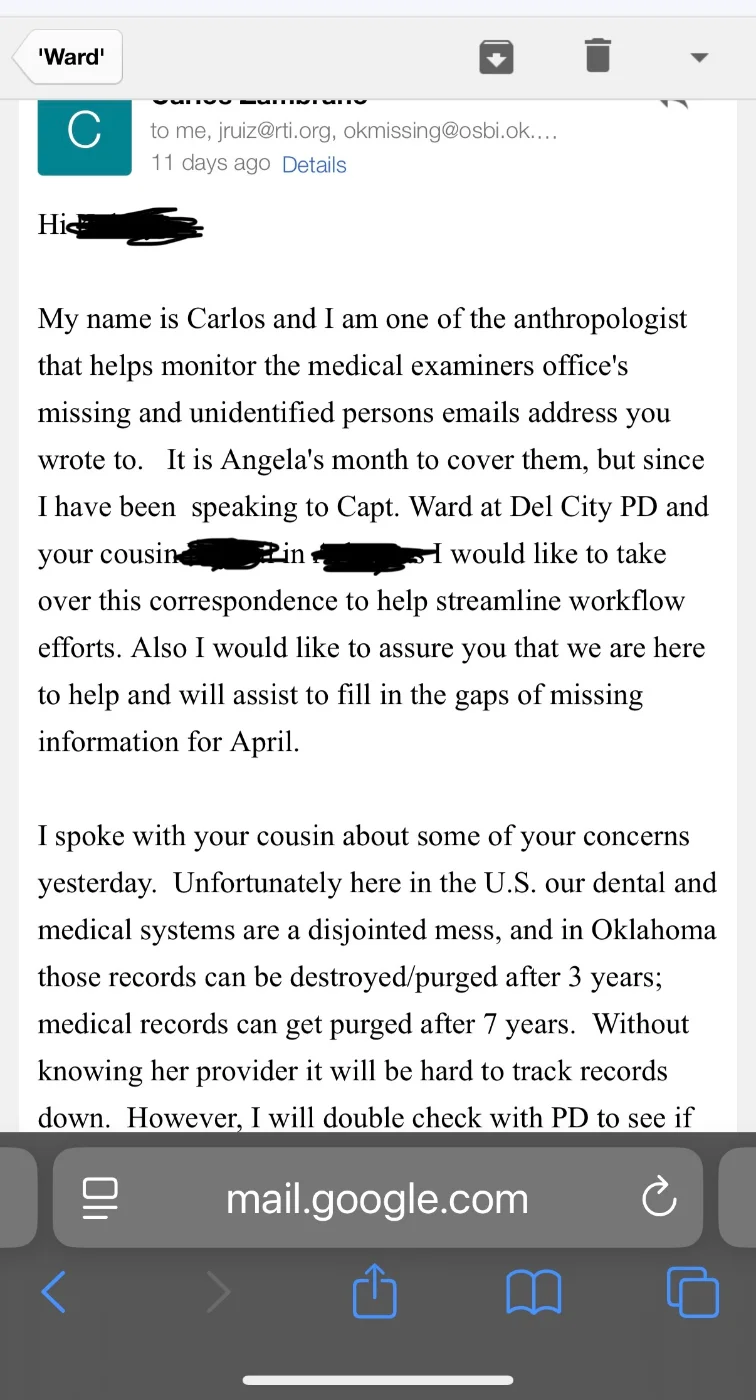756x1400 pixels.
Task: Show all open Safari tabs
Action: click(x=692, y=1293)
